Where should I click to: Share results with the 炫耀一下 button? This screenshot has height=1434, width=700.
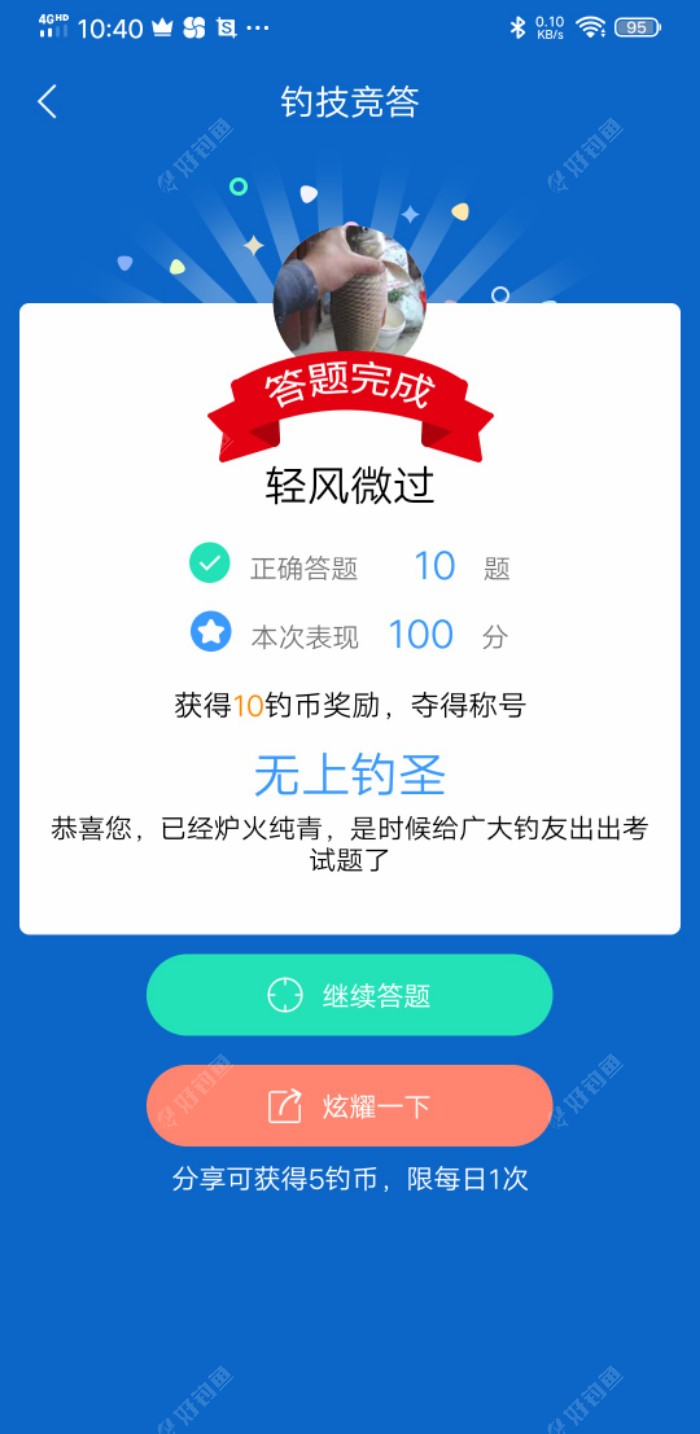[x=349, y=1106]
